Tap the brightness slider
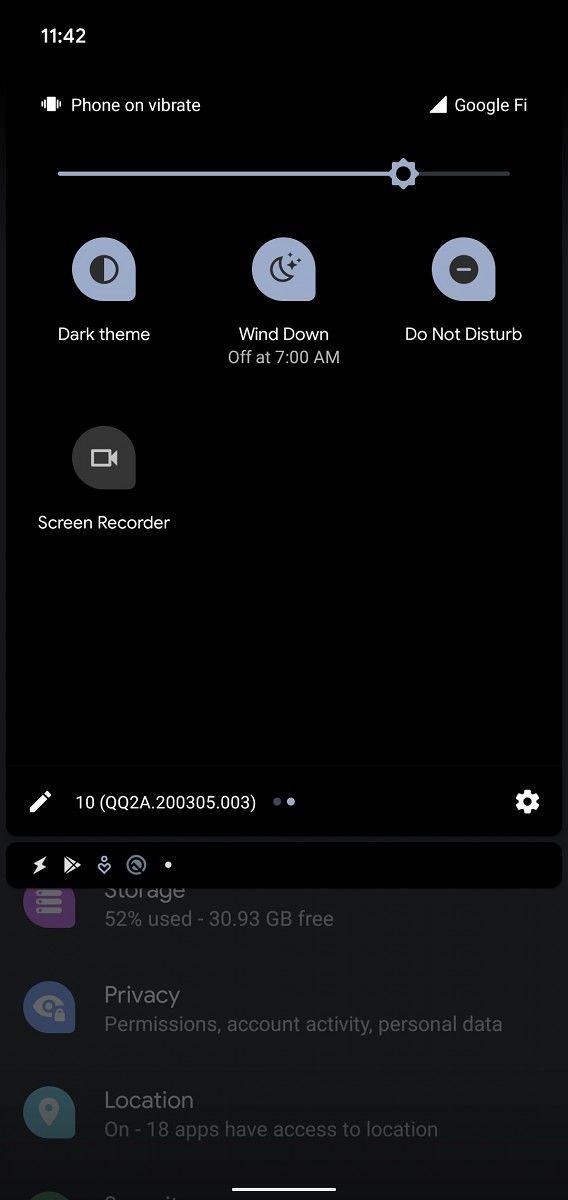Image resolution: width=568 pixels, height=1200 pixels. [x=284, y=174]
